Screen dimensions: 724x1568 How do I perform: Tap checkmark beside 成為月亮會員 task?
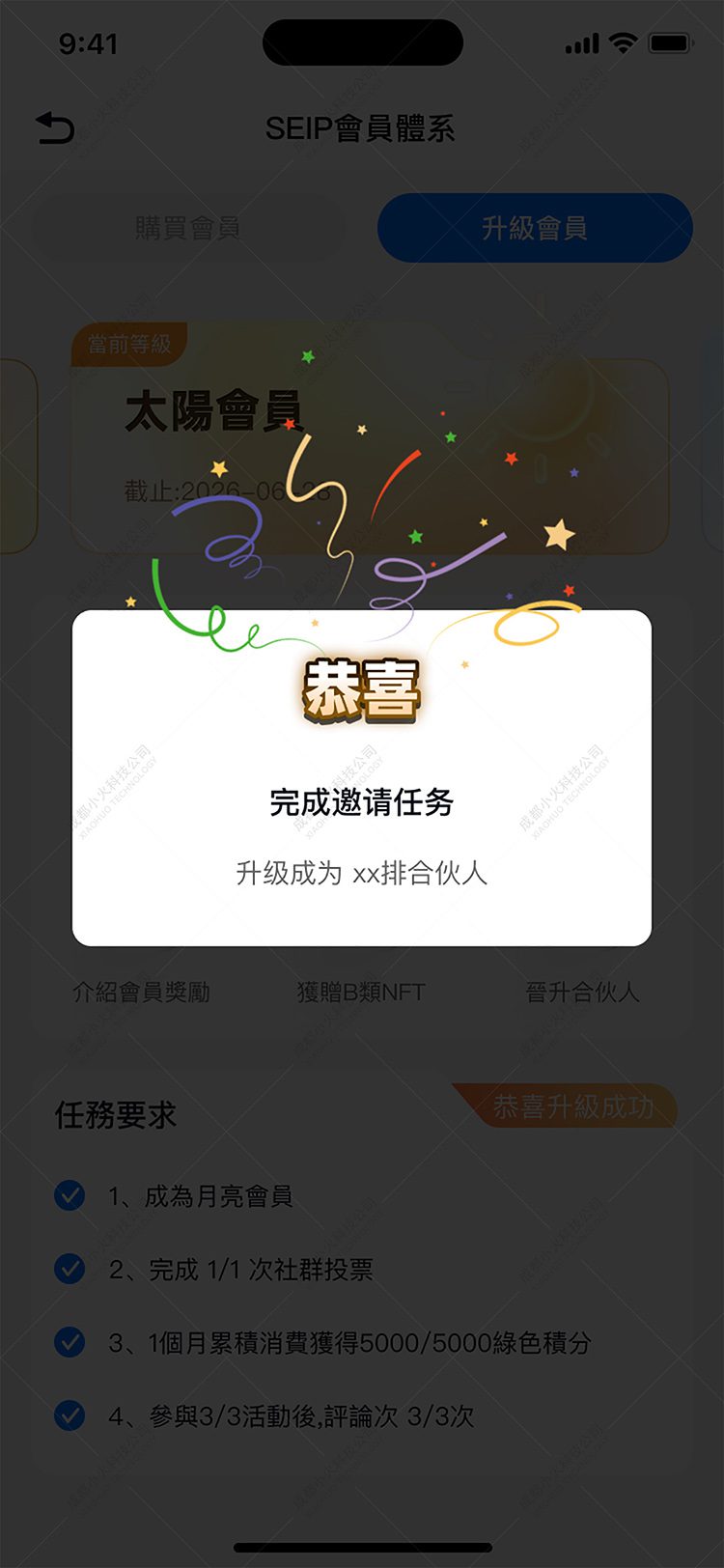pos(69,1195)
